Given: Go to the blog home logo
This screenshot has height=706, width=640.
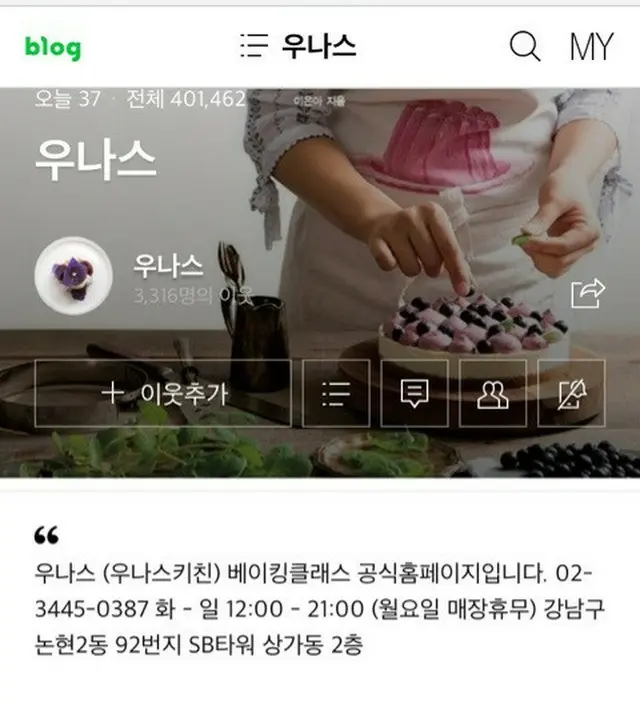Looking at the screenshot, I should pyautogui.click(x=53, y=46).
